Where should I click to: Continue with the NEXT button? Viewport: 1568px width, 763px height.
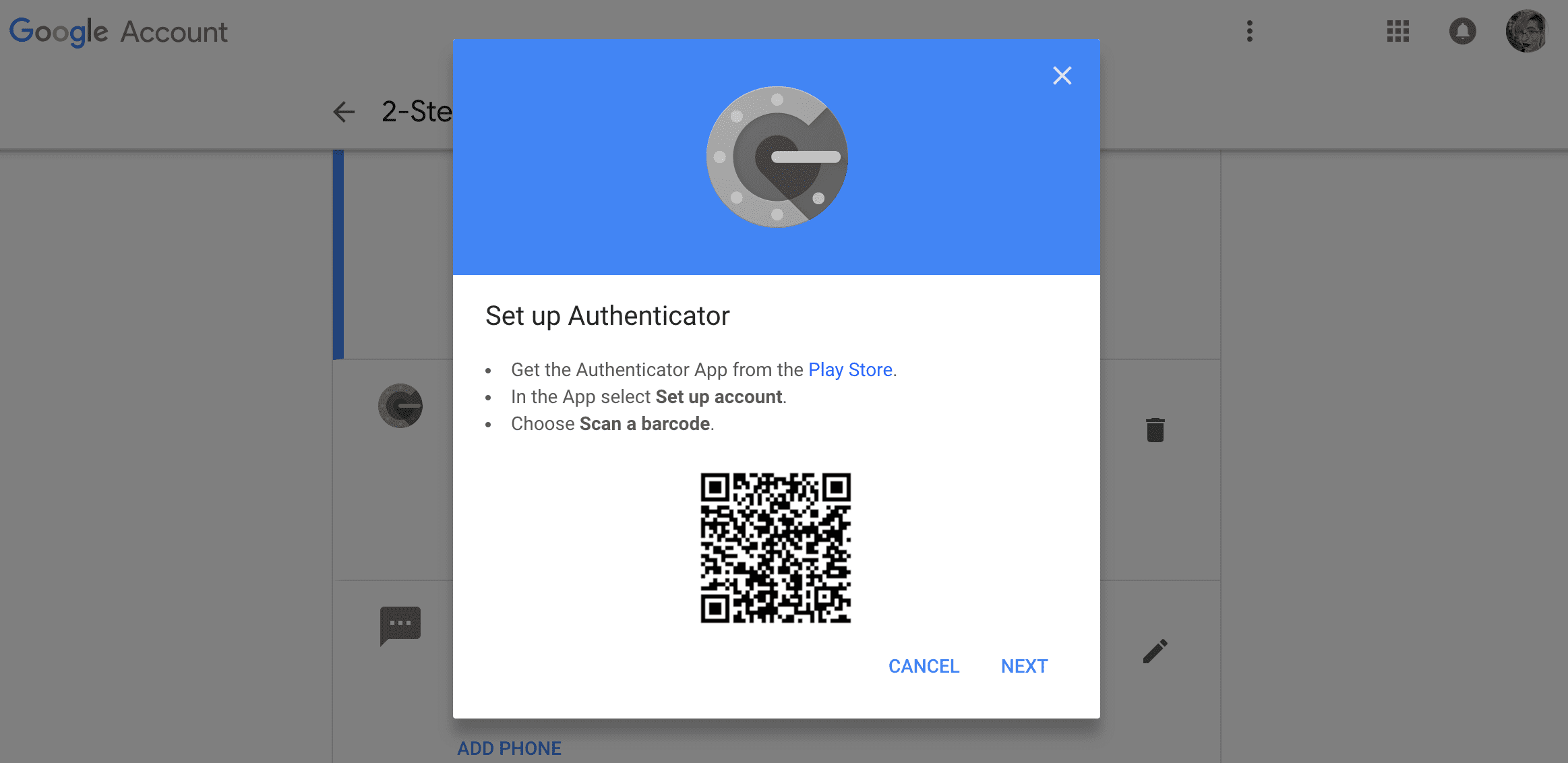1024,666
